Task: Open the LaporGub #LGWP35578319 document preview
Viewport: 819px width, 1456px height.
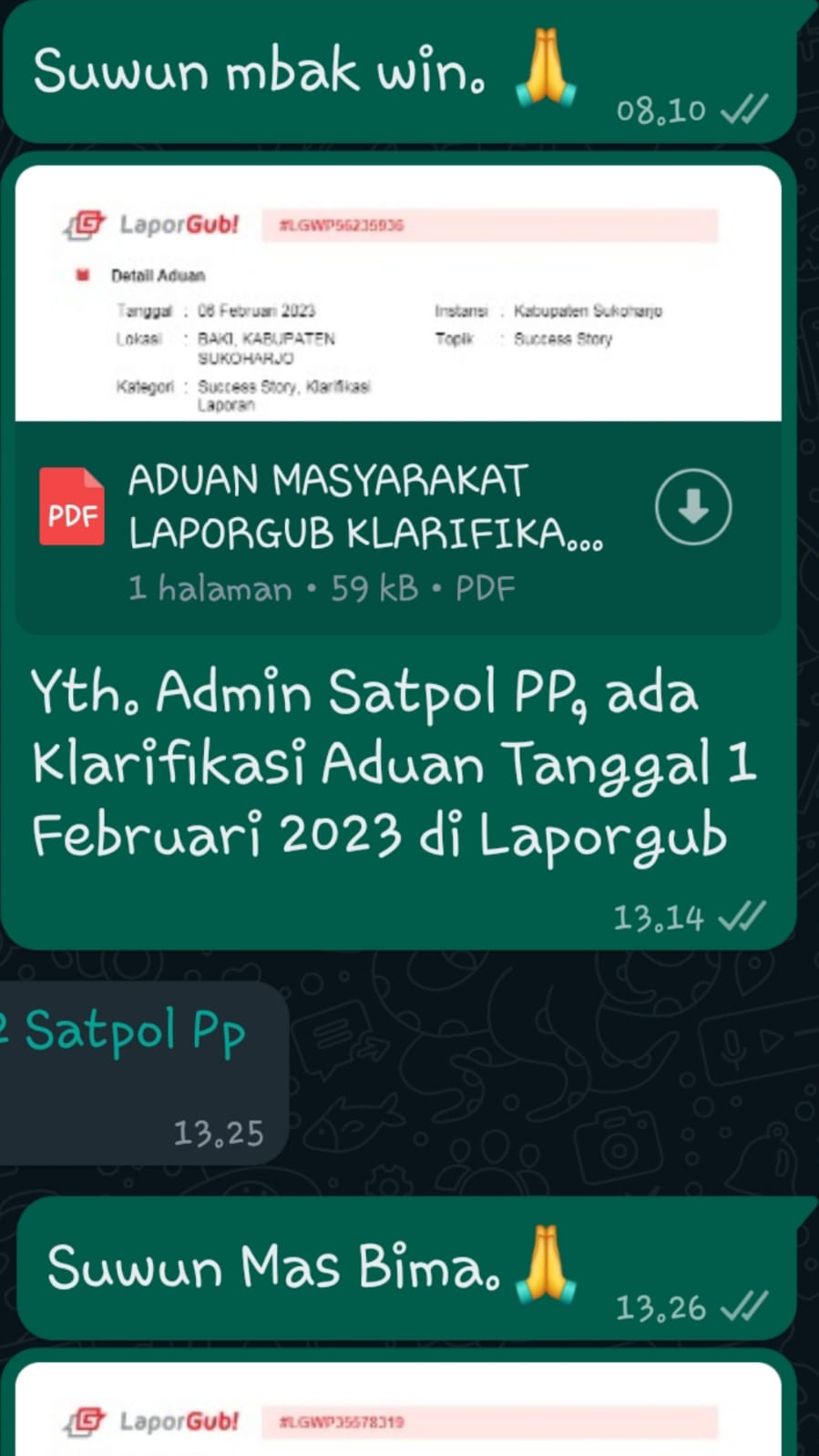Action: [398, 1410]
